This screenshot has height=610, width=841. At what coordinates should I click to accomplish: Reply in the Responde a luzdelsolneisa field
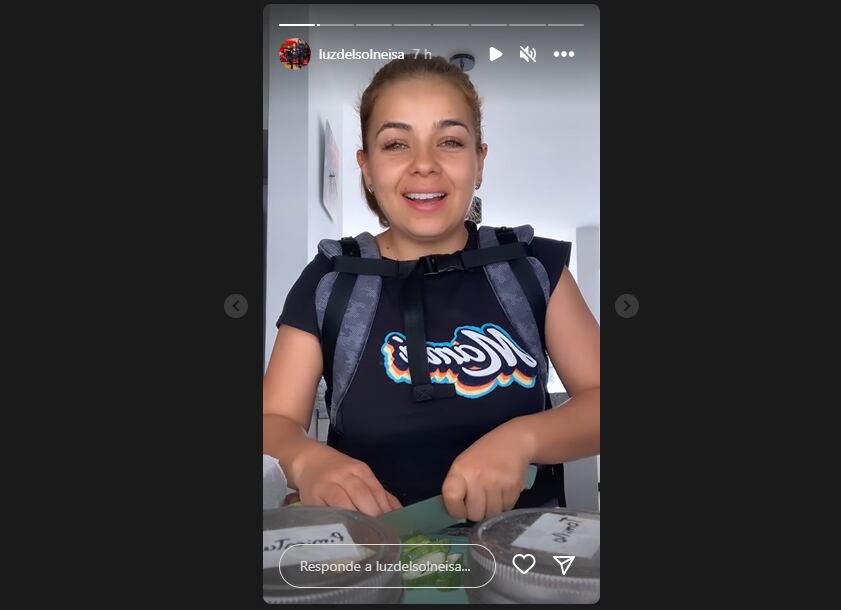click(386, 566)
